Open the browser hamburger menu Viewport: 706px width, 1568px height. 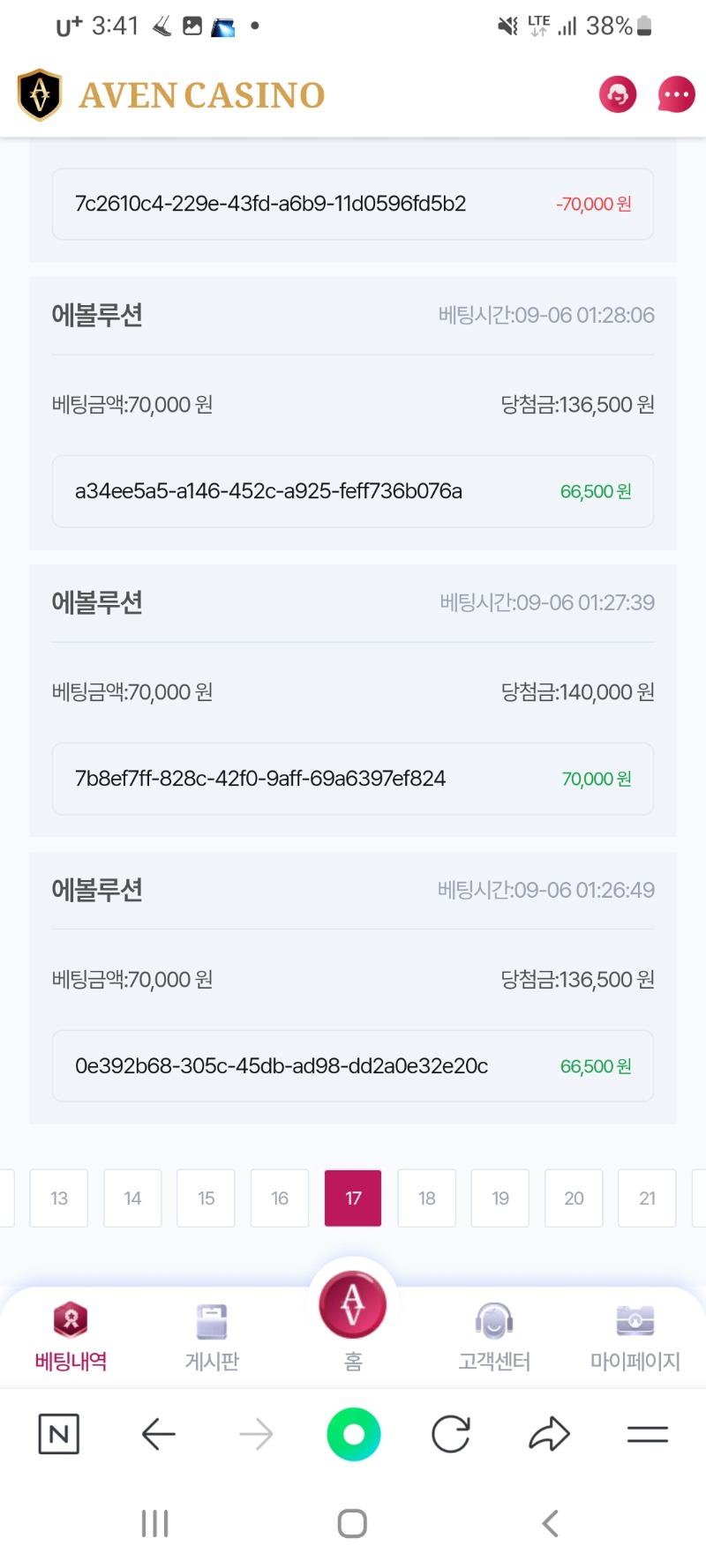(x=648, y=1435)
